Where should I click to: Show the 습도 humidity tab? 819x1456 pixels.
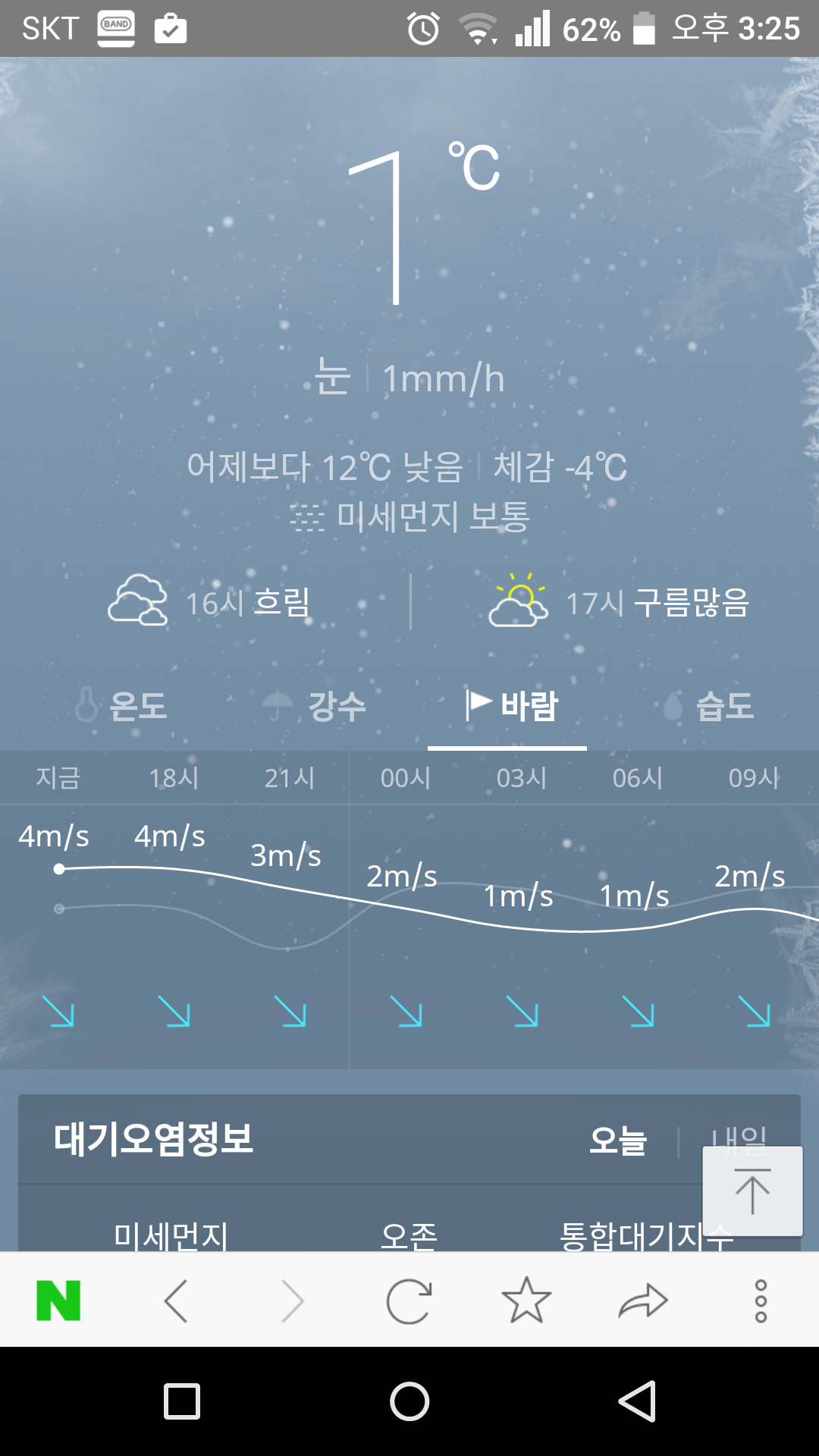(x=708, y=706)
